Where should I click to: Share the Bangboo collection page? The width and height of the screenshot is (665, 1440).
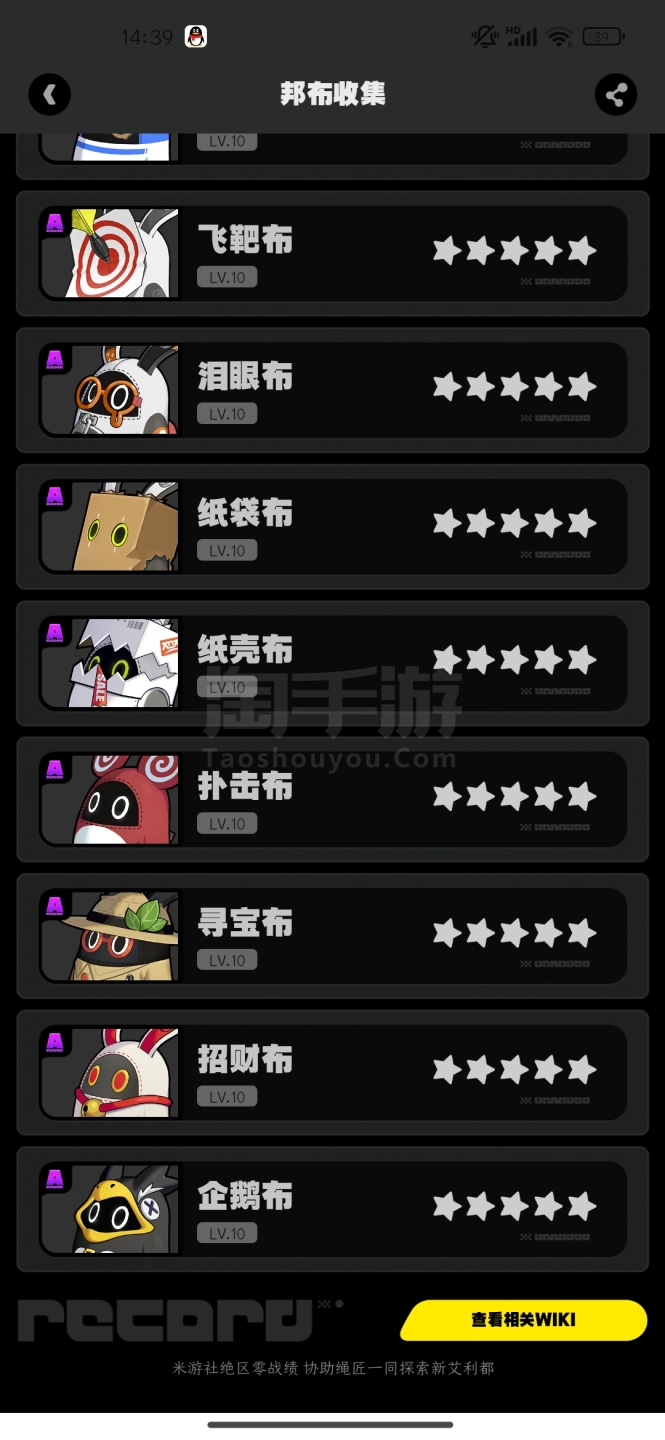[x=615, y=95]
